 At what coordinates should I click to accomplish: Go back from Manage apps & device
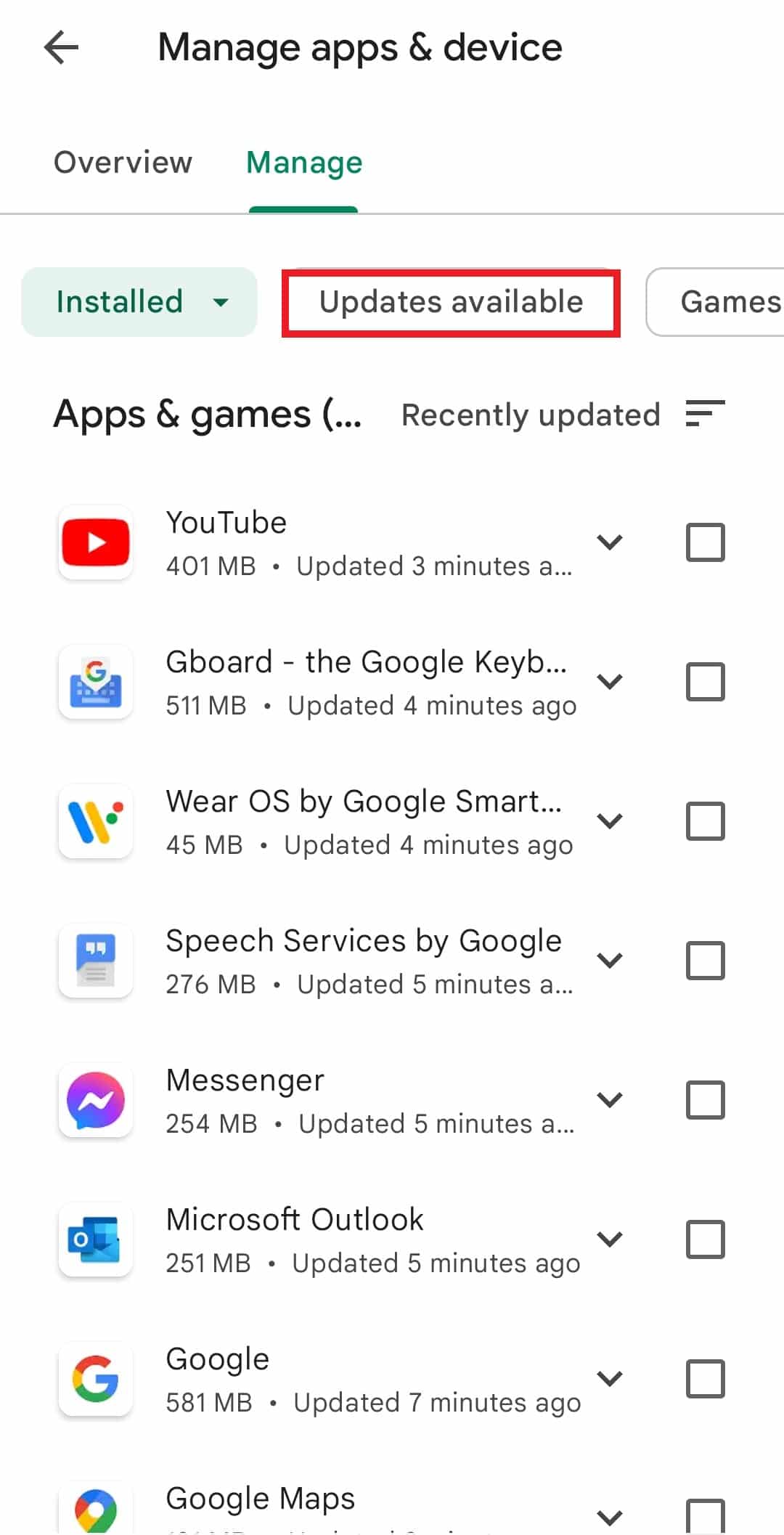62,49
